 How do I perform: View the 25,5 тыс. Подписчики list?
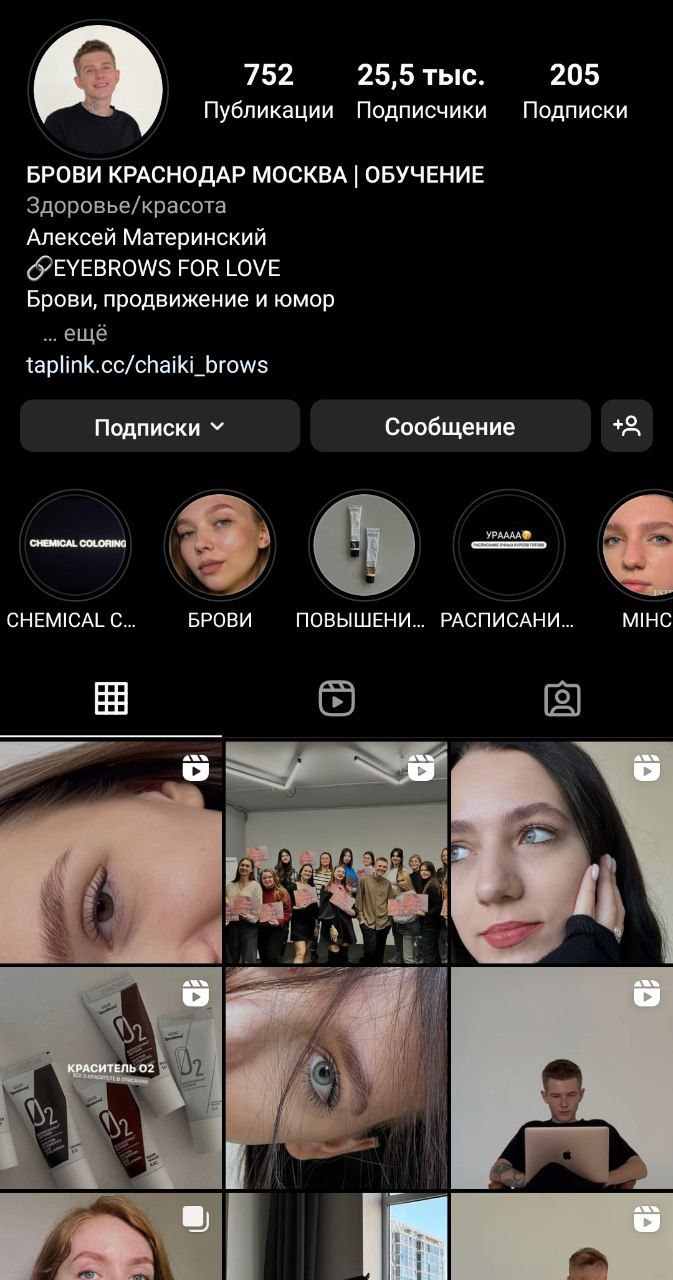click(421, 91)
